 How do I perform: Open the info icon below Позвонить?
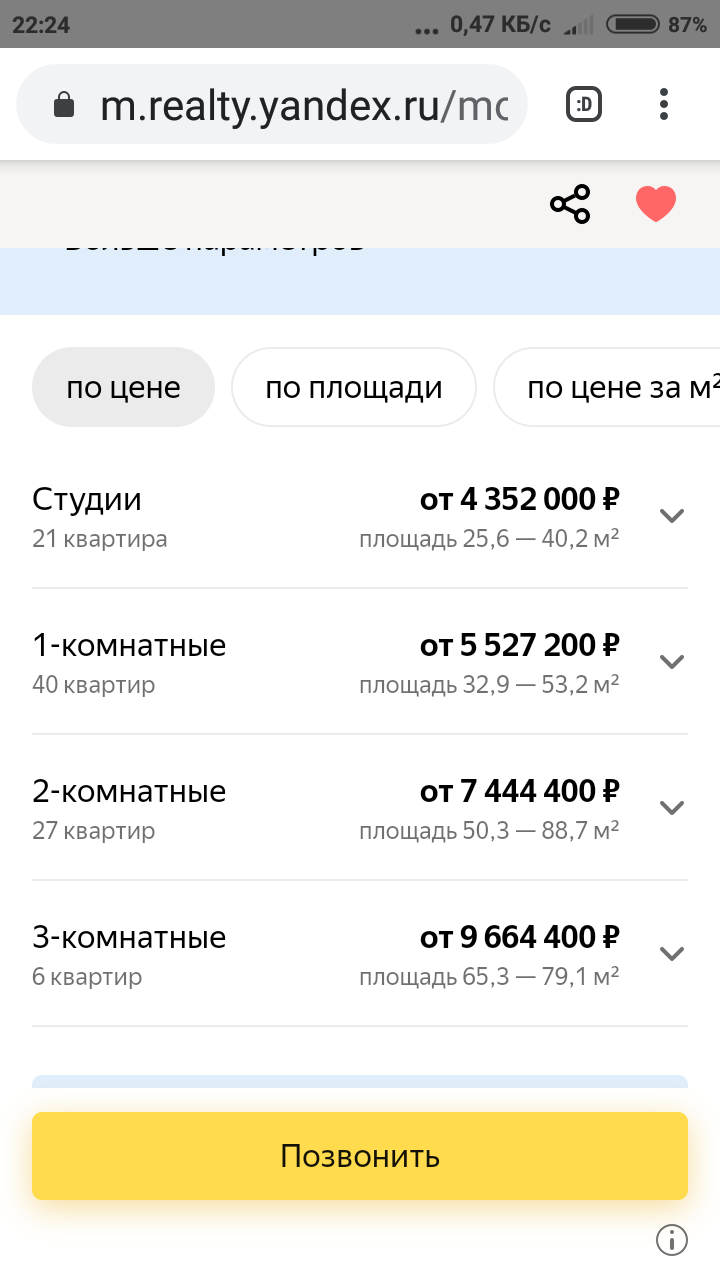point(672,1239)
